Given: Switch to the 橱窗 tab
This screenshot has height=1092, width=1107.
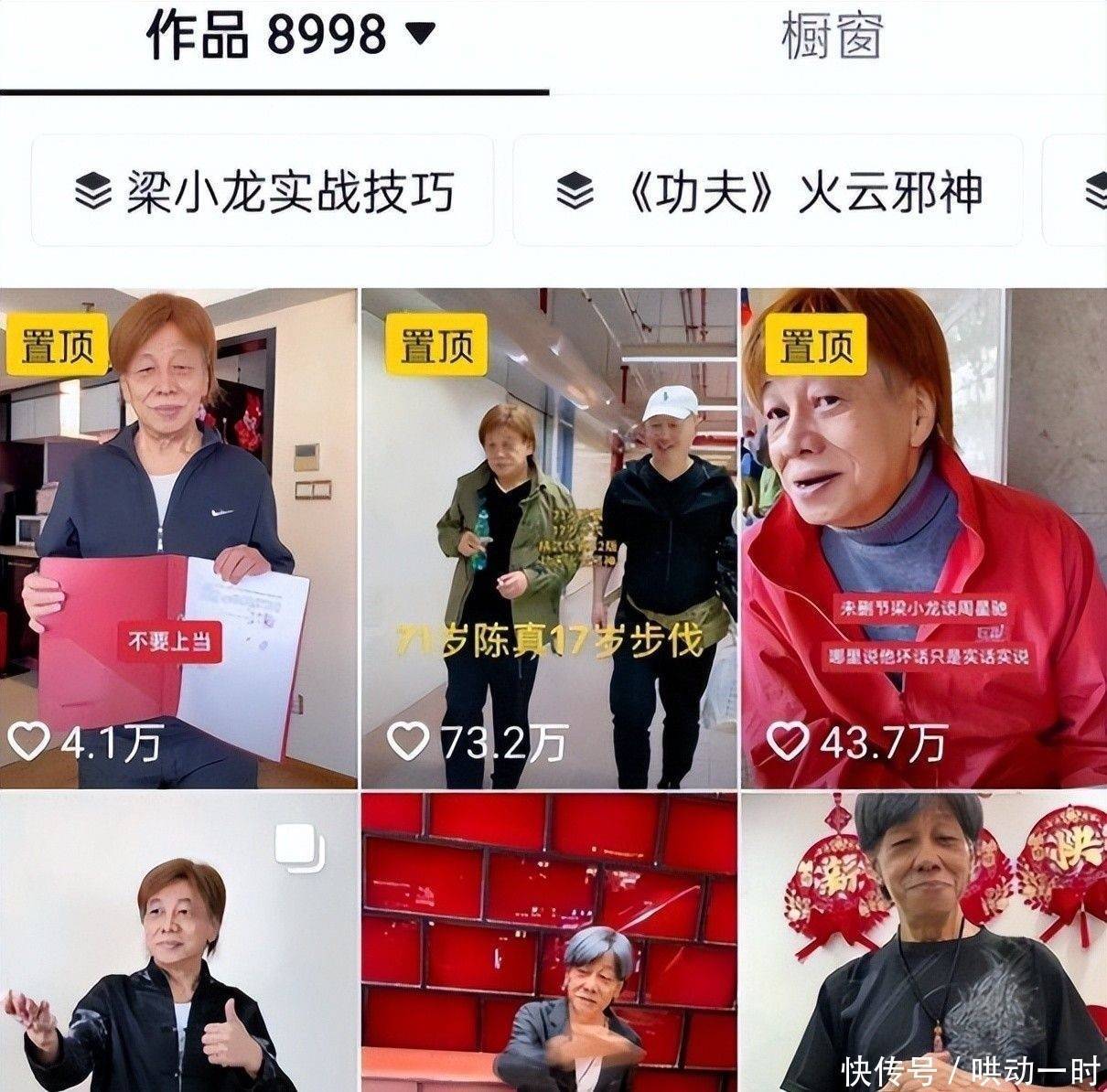Looking at the screenshot, I should (x=832, y=37).
